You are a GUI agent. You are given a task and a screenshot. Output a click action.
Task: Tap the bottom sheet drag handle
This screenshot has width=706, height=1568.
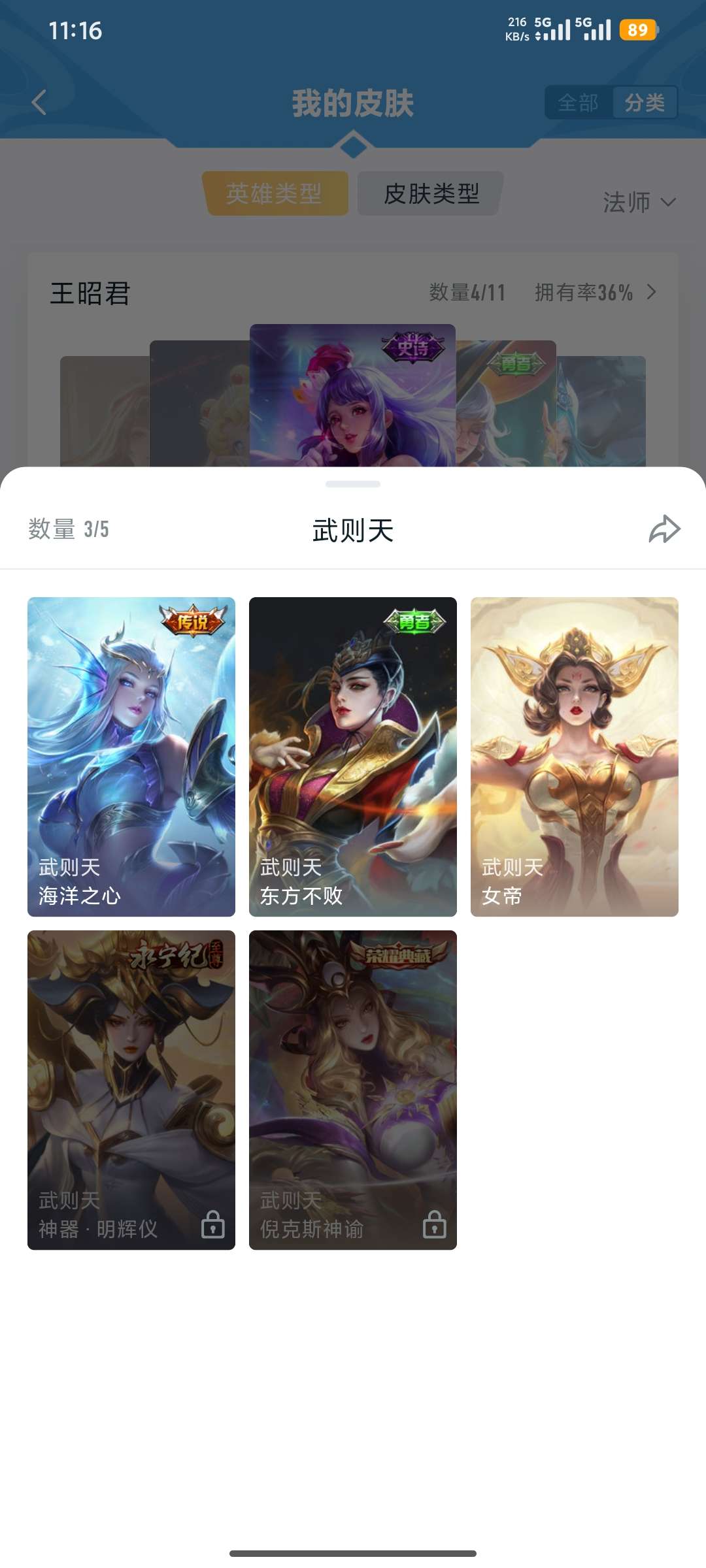353,484
